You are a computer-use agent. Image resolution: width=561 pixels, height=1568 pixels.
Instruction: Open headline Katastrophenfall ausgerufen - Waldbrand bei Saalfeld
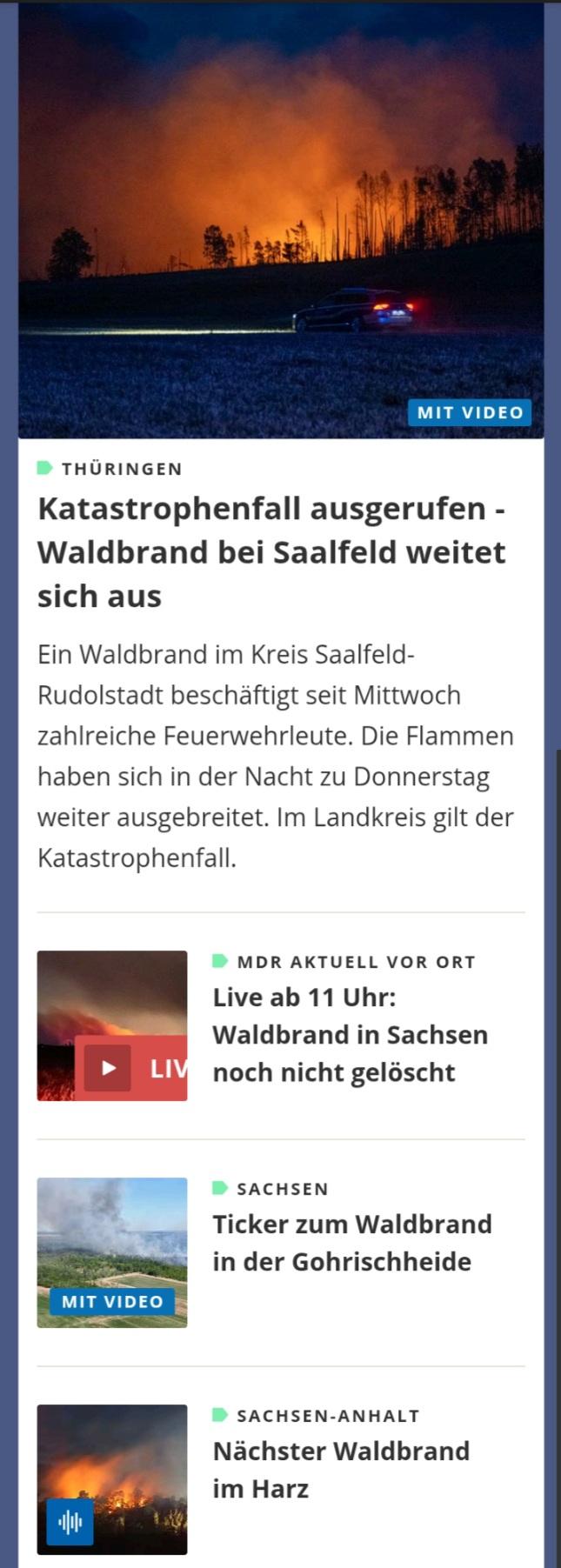pyautogui.click(x=271, y=552)
